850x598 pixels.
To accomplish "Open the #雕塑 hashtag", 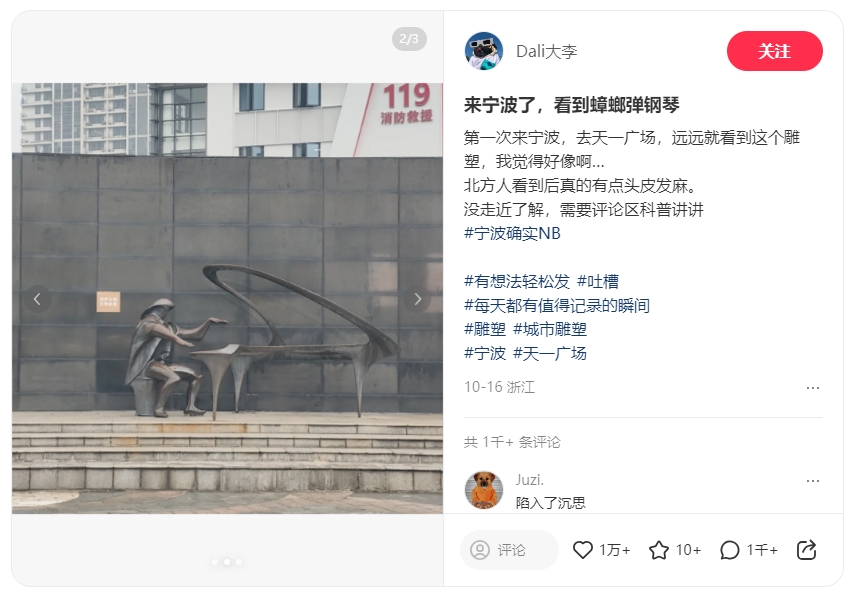I will pos(485,329).
